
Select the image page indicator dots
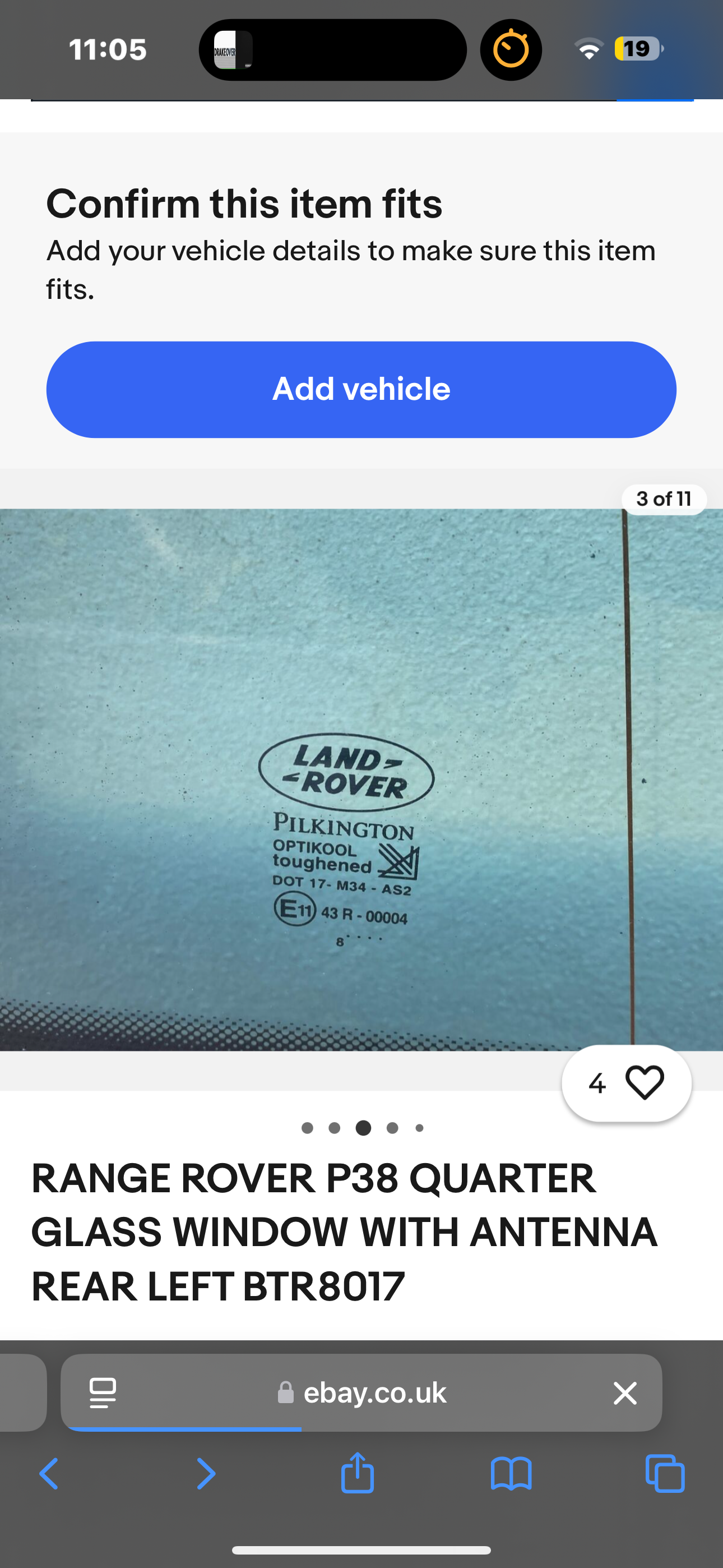click(x=363, y=1128)
